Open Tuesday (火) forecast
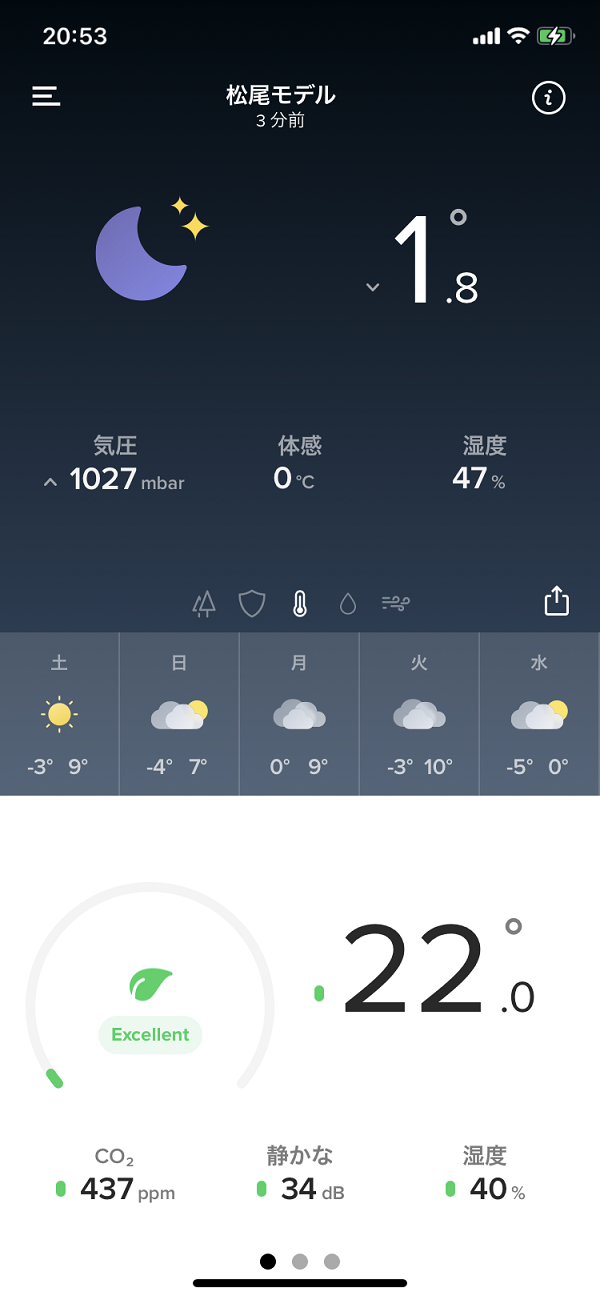The height and width of the screenshot is (1300, 600). tap(419, 714)
